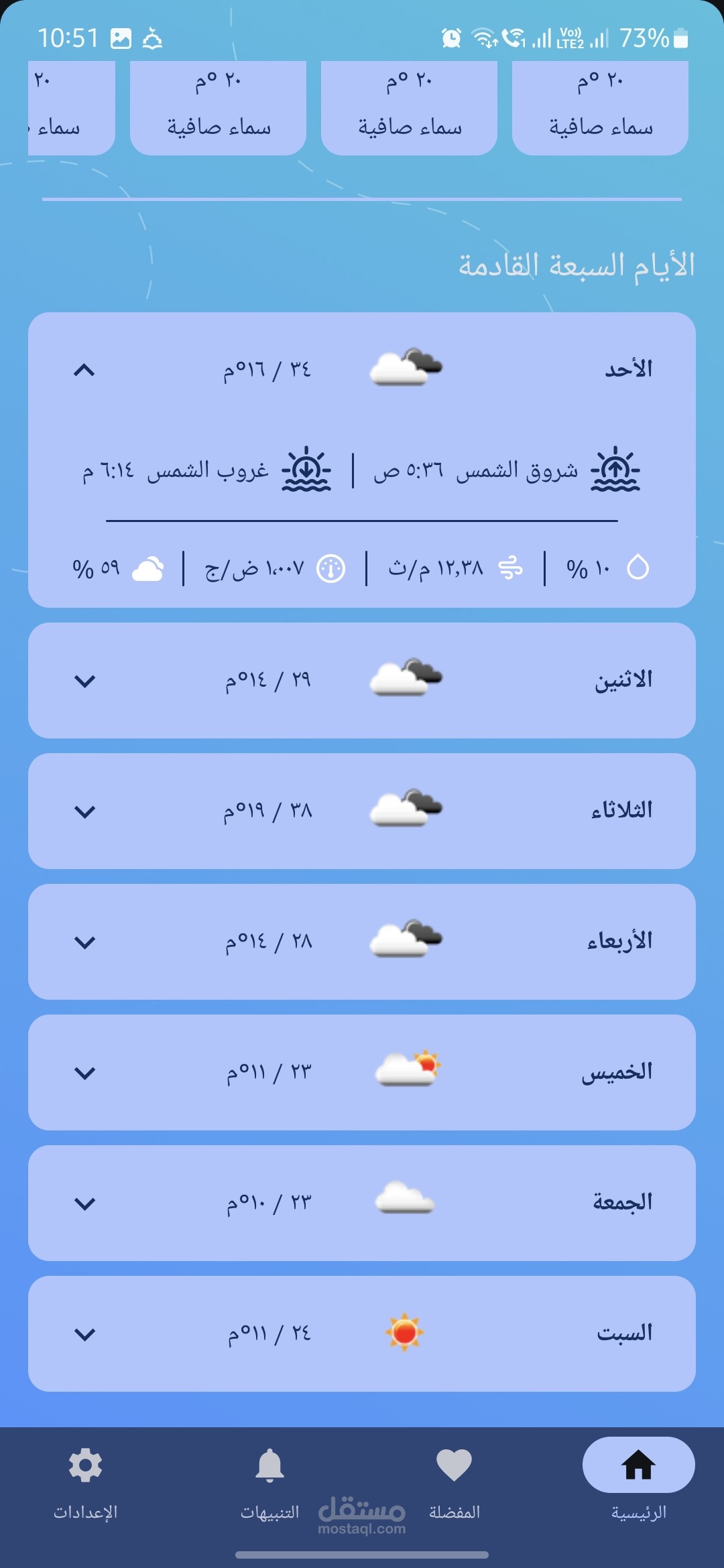Expand the الخميس forecast card
The height and width of the screenshot is (1568, 724).
tap(84, 1073)
